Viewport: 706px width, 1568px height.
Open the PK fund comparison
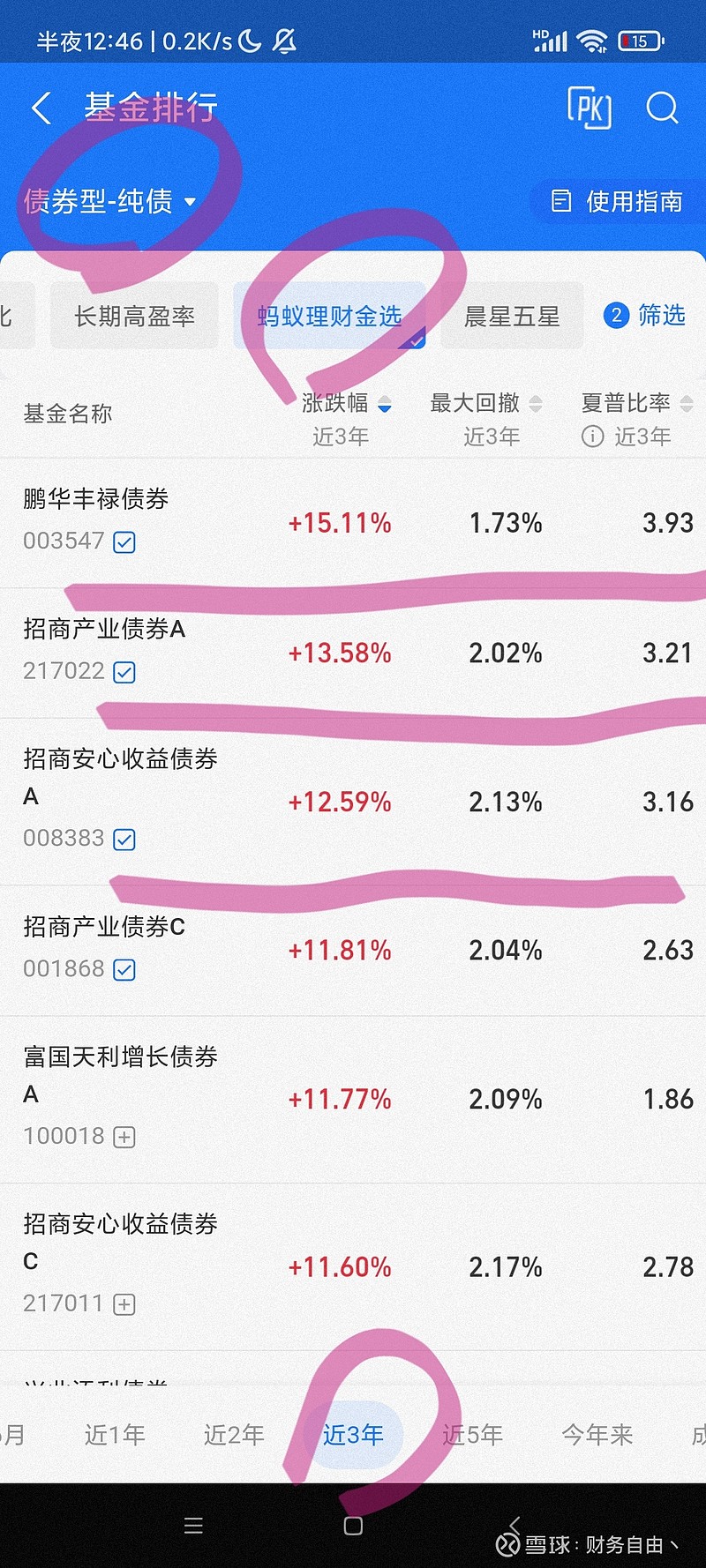pos(590,108)
